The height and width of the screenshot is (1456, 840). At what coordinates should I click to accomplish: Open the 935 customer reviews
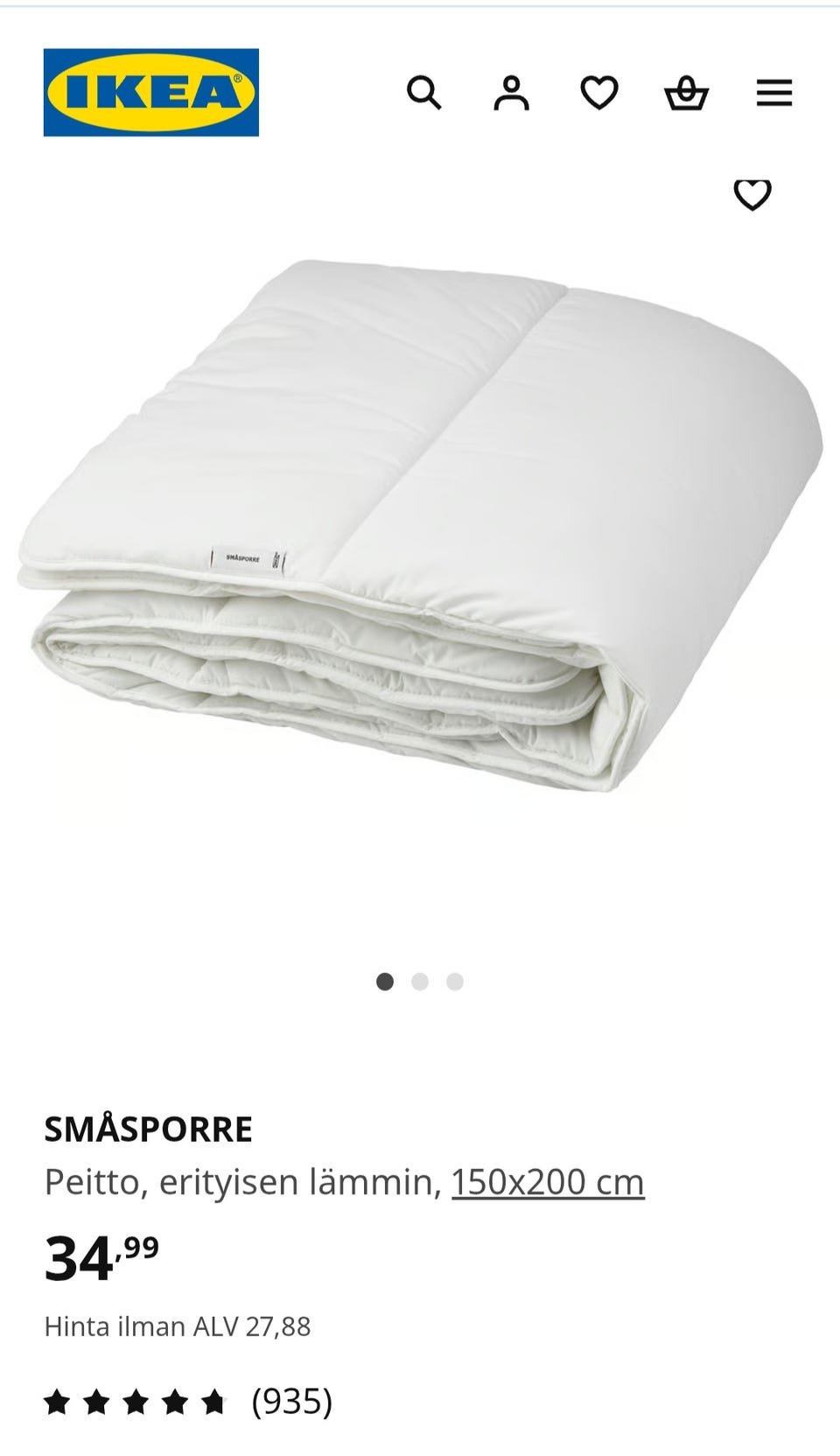pyautogui.click(x=291, y=1402)
